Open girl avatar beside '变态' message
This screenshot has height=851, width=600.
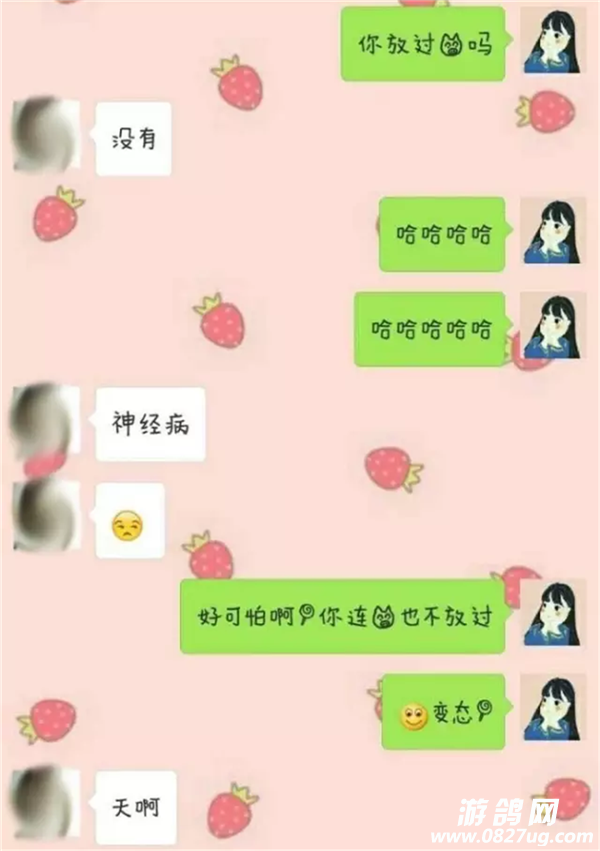[553, 708]
